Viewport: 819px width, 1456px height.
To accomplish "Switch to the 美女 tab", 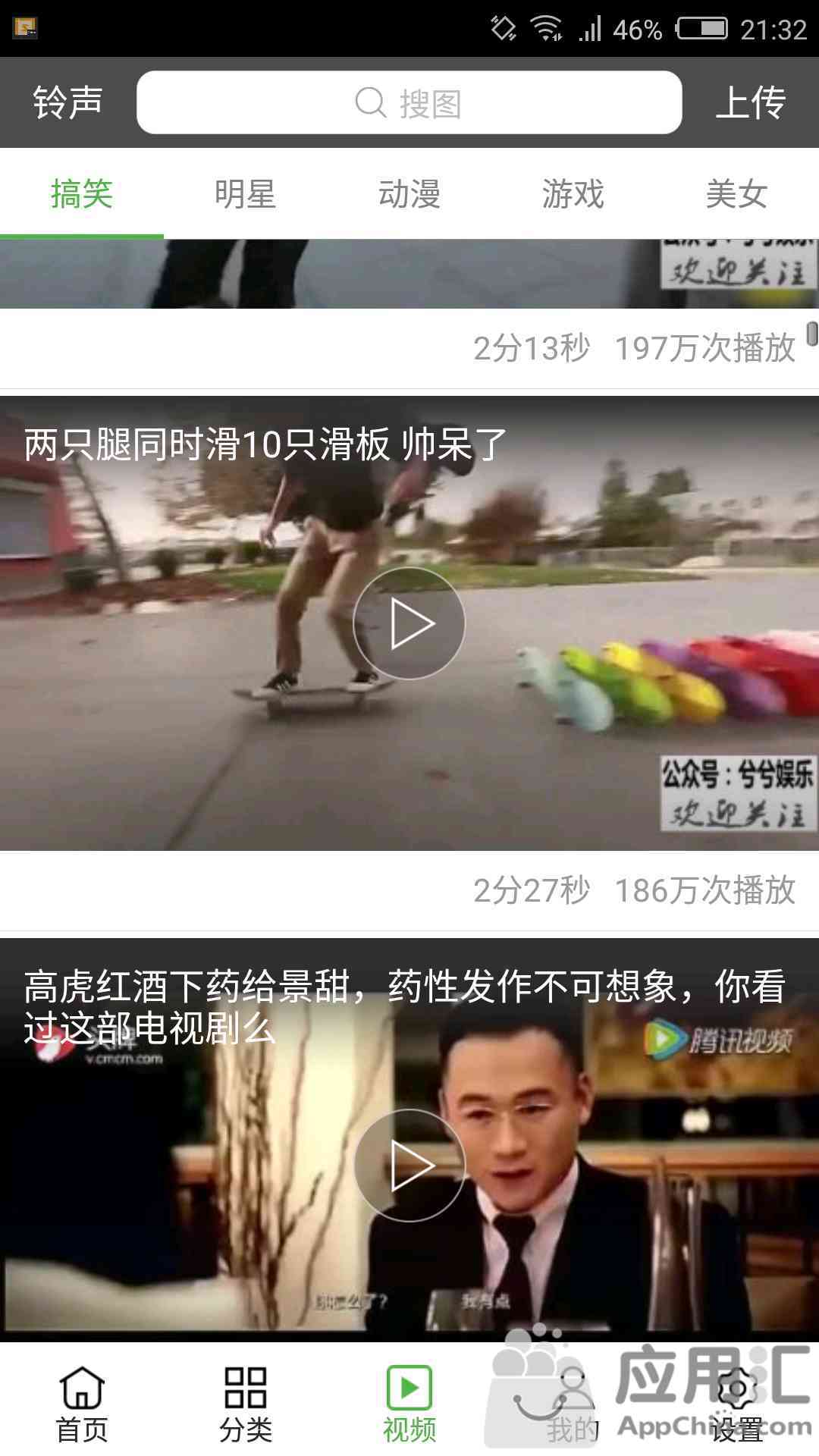I will point(737,194).
